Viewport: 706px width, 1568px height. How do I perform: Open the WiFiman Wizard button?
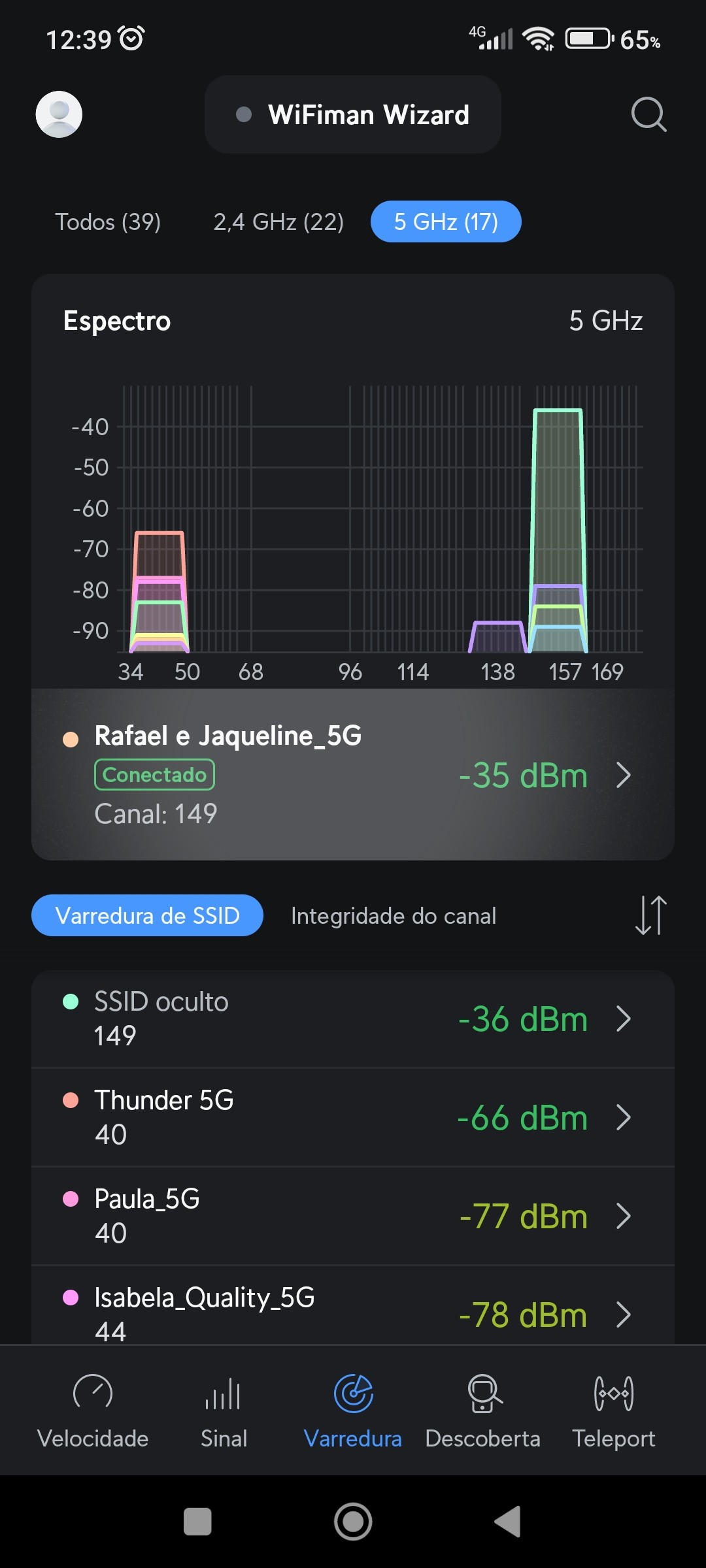[353, 115]
